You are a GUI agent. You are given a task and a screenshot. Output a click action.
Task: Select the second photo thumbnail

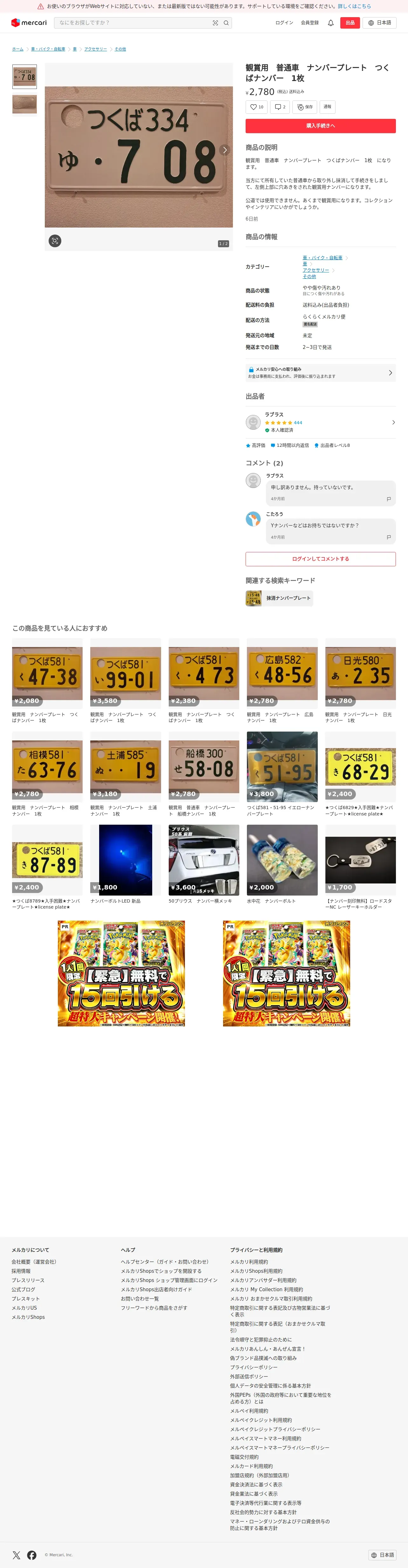(x=24, y=104)
